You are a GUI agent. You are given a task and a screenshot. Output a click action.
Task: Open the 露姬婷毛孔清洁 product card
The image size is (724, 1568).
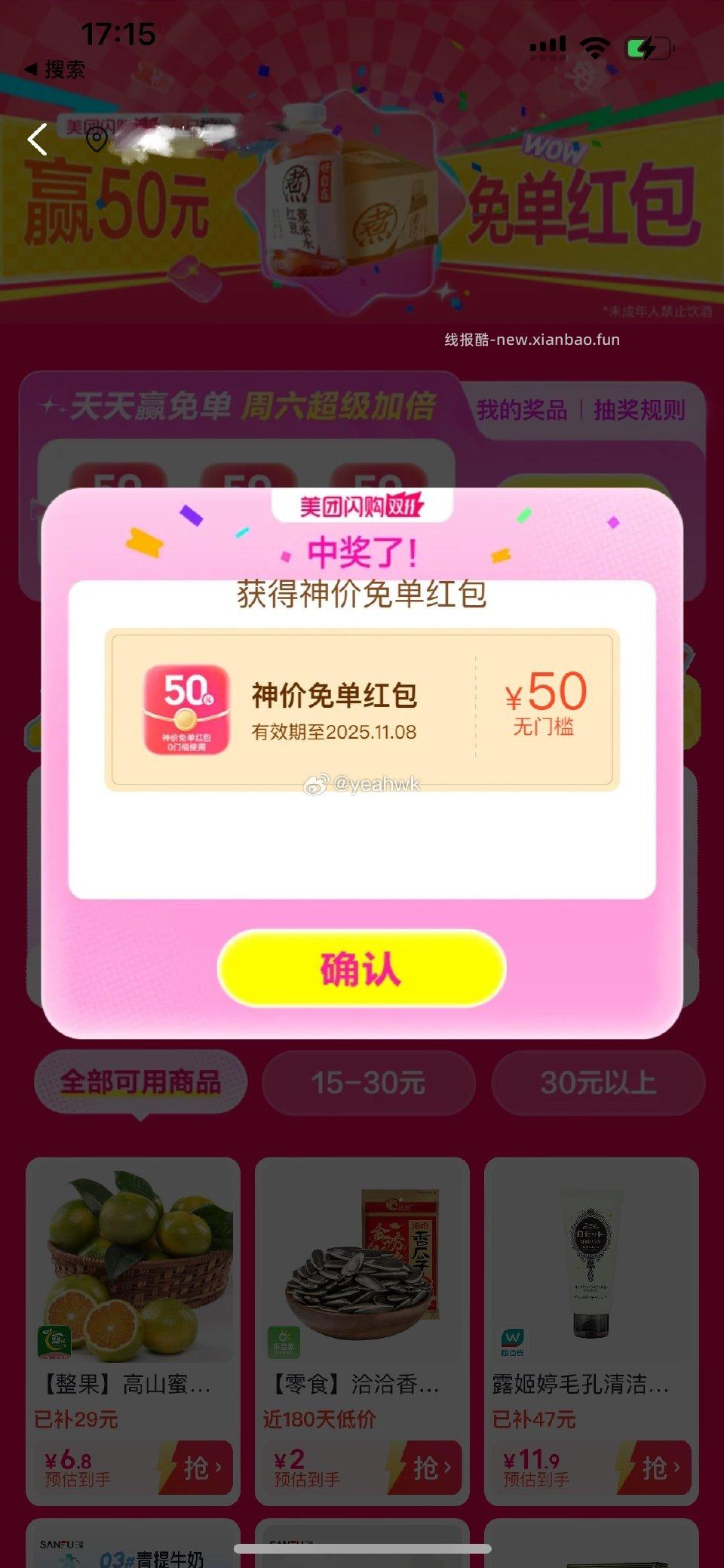[x=591, y=1283]
